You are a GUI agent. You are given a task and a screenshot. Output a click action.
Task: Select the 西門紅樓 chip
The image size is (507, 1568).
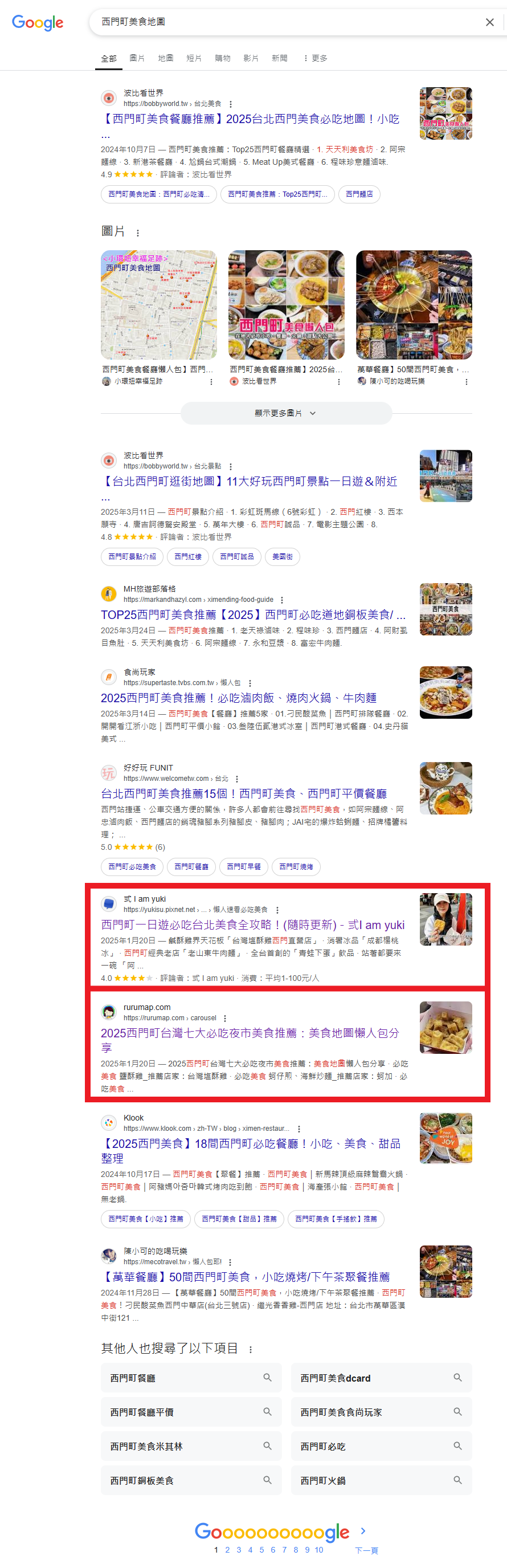(187, 556)
